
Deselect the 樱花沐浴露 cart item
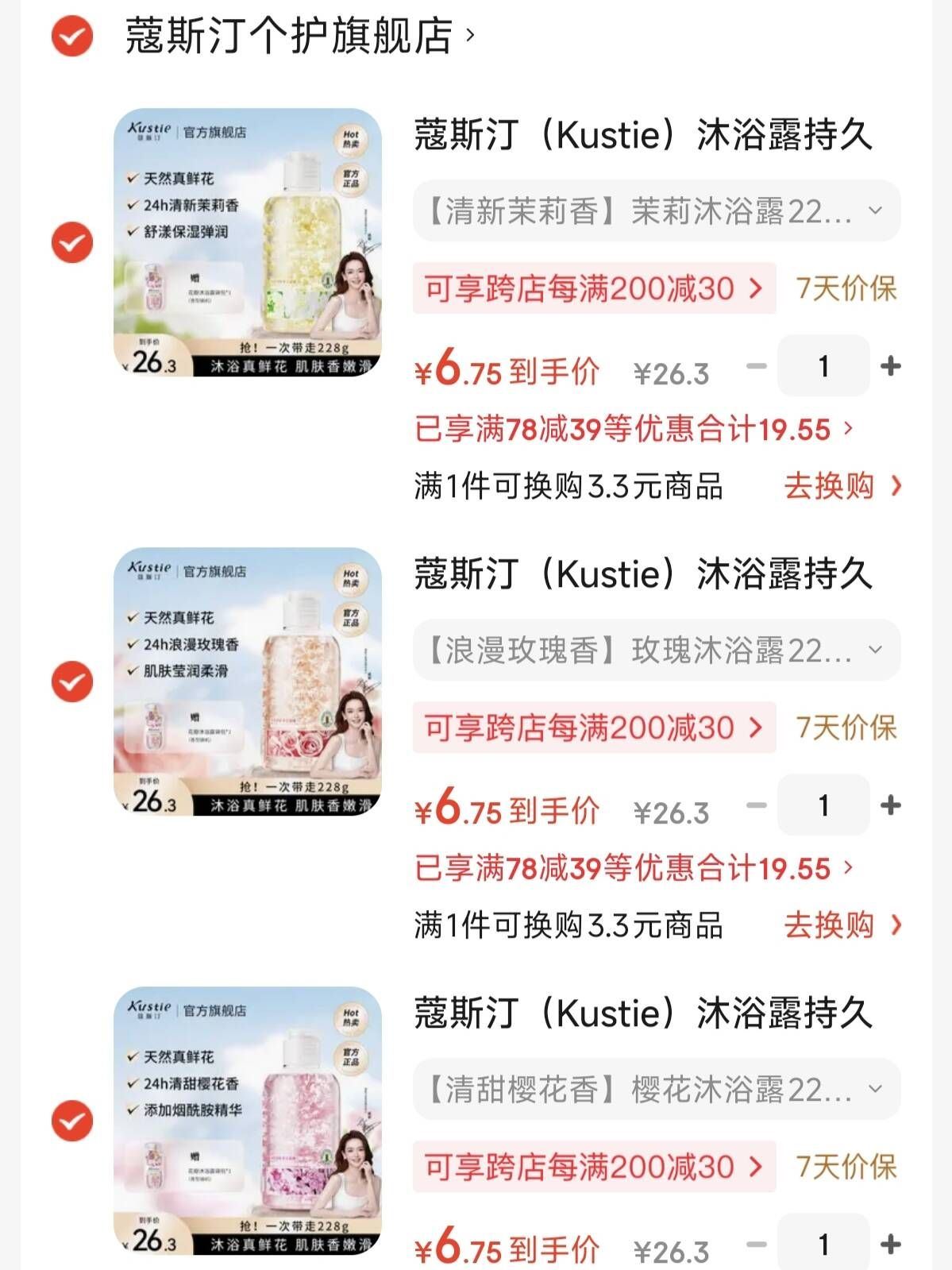tap(72, 1121)
